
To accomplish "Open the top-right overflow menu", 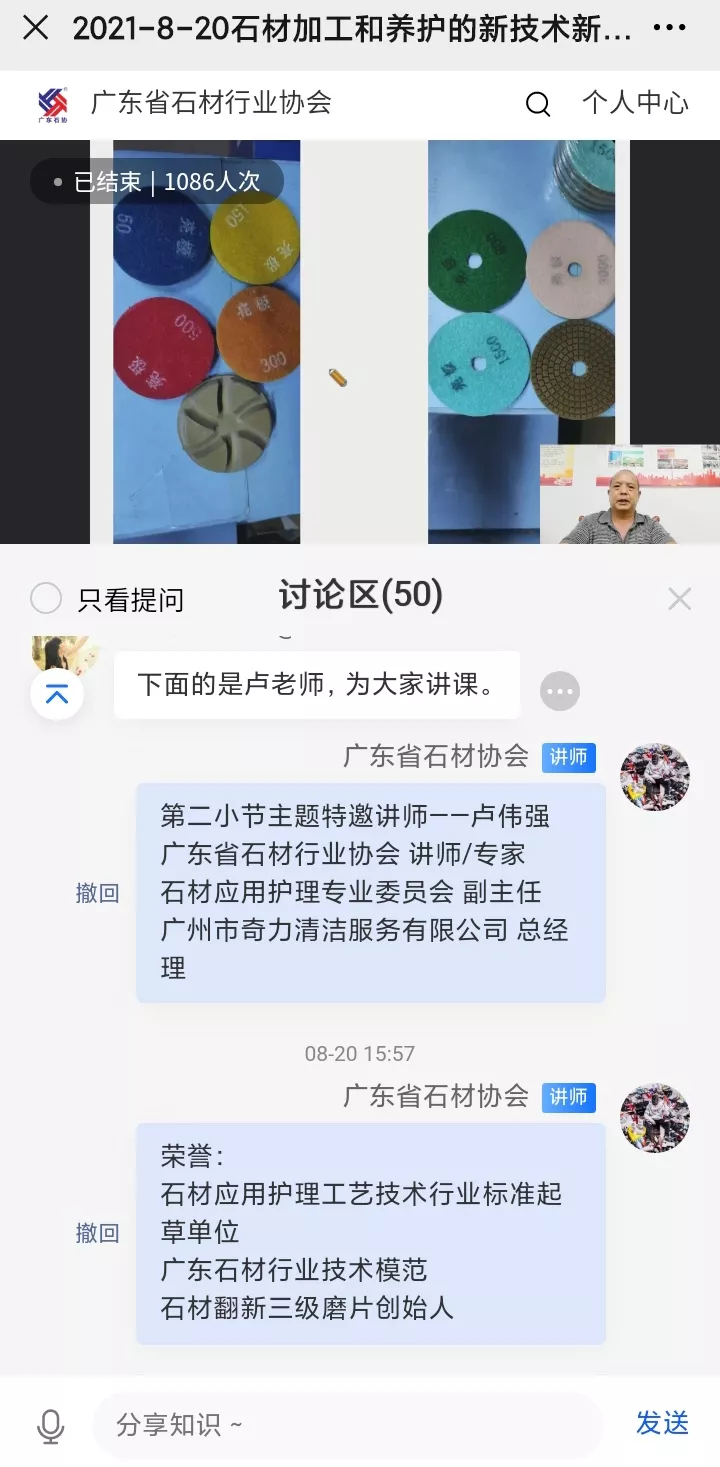I will (669, 28).
